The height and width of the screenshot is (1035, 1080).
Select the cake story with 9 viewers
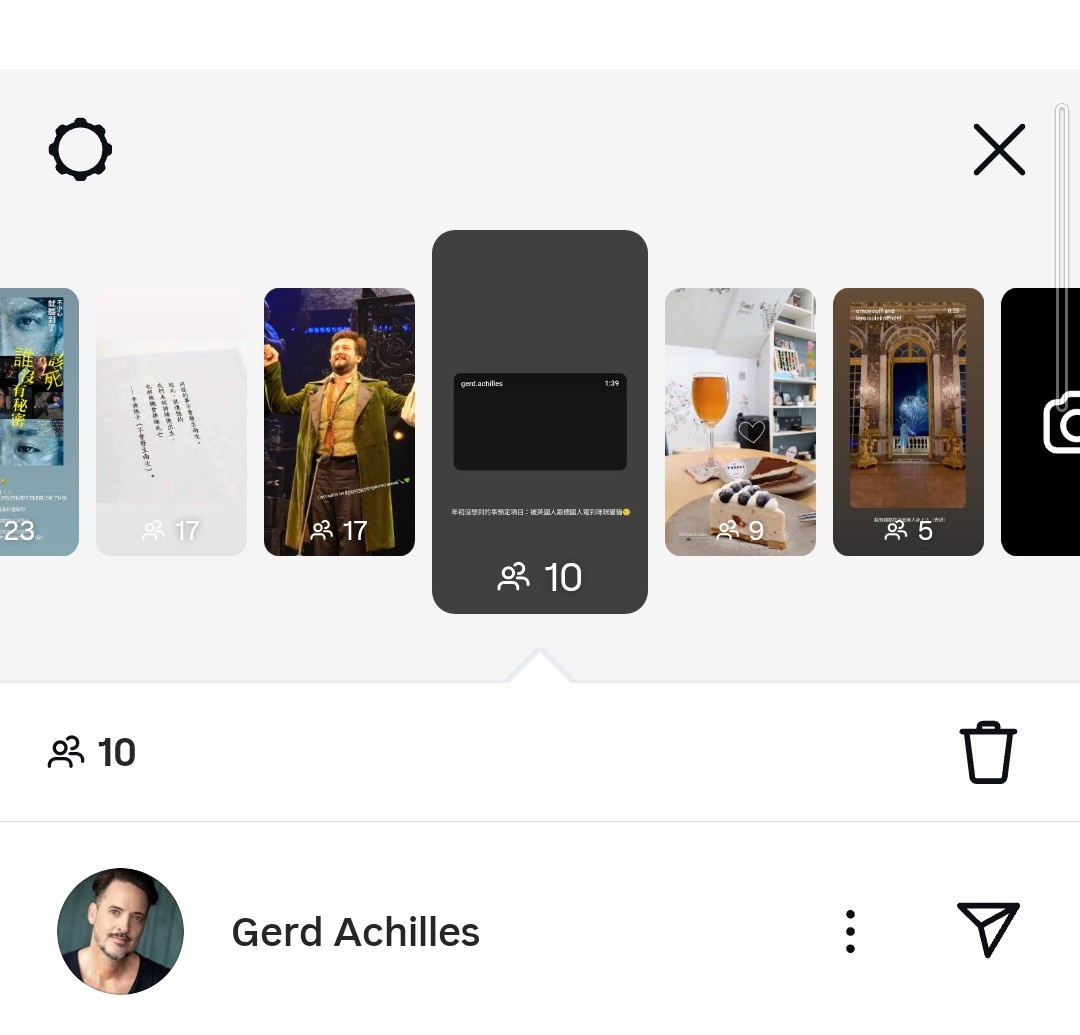740,421
